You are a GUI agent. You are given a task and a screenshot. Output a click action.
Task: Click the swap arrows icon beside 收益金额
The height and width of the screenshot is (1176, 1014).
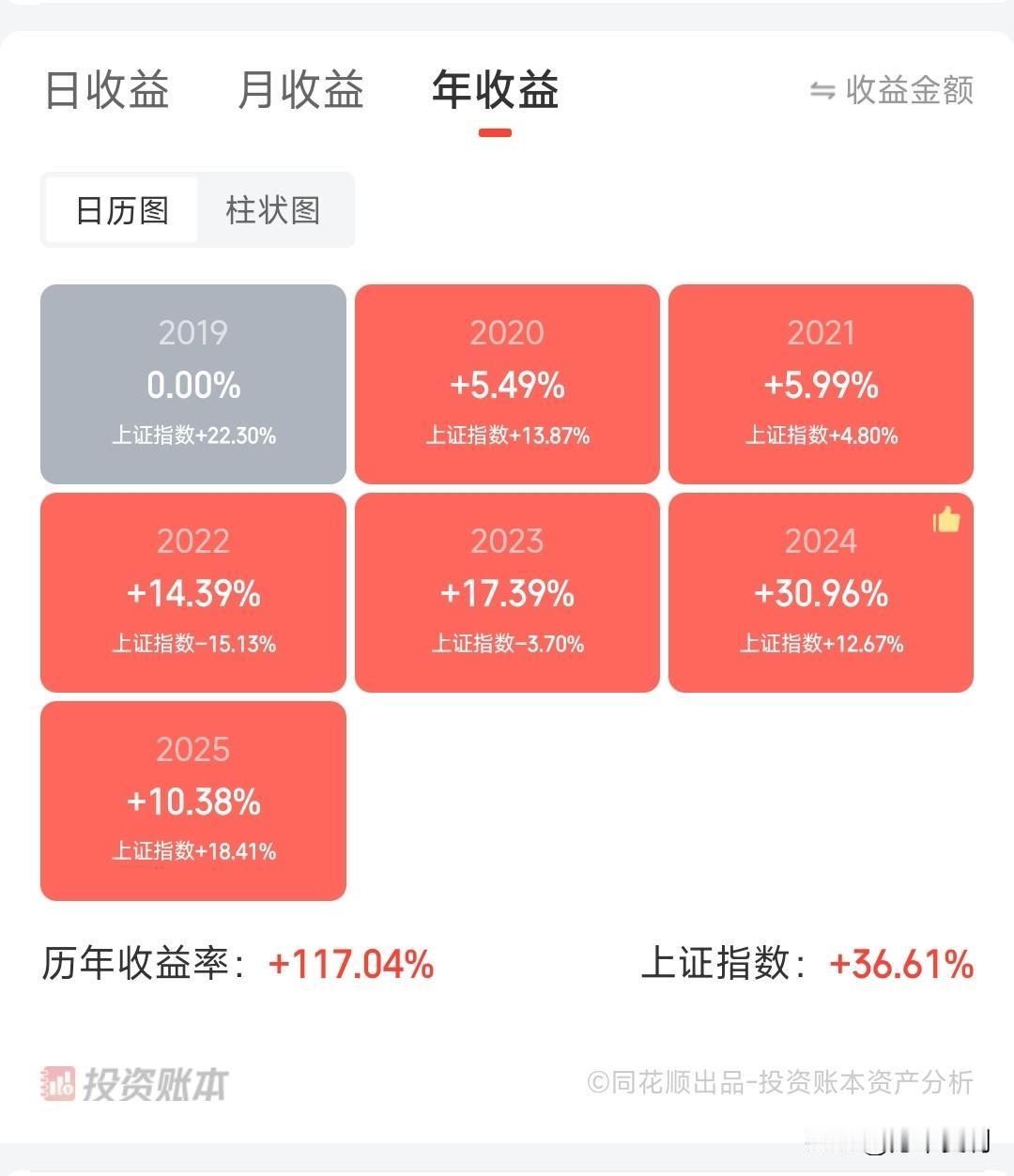click(821, 90)
